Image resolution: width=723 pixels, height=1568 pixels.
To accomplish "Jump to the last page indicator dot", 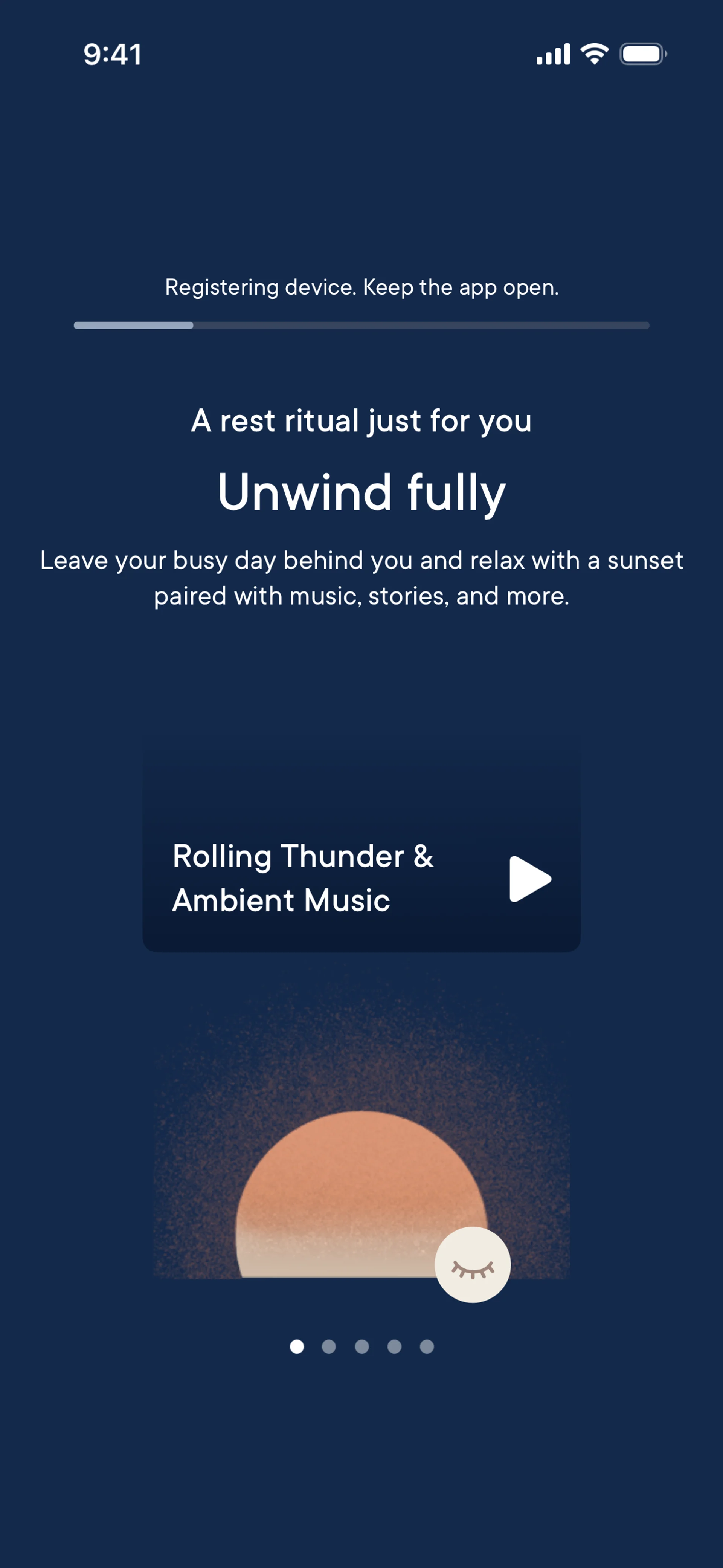I will coord(427,1346).
